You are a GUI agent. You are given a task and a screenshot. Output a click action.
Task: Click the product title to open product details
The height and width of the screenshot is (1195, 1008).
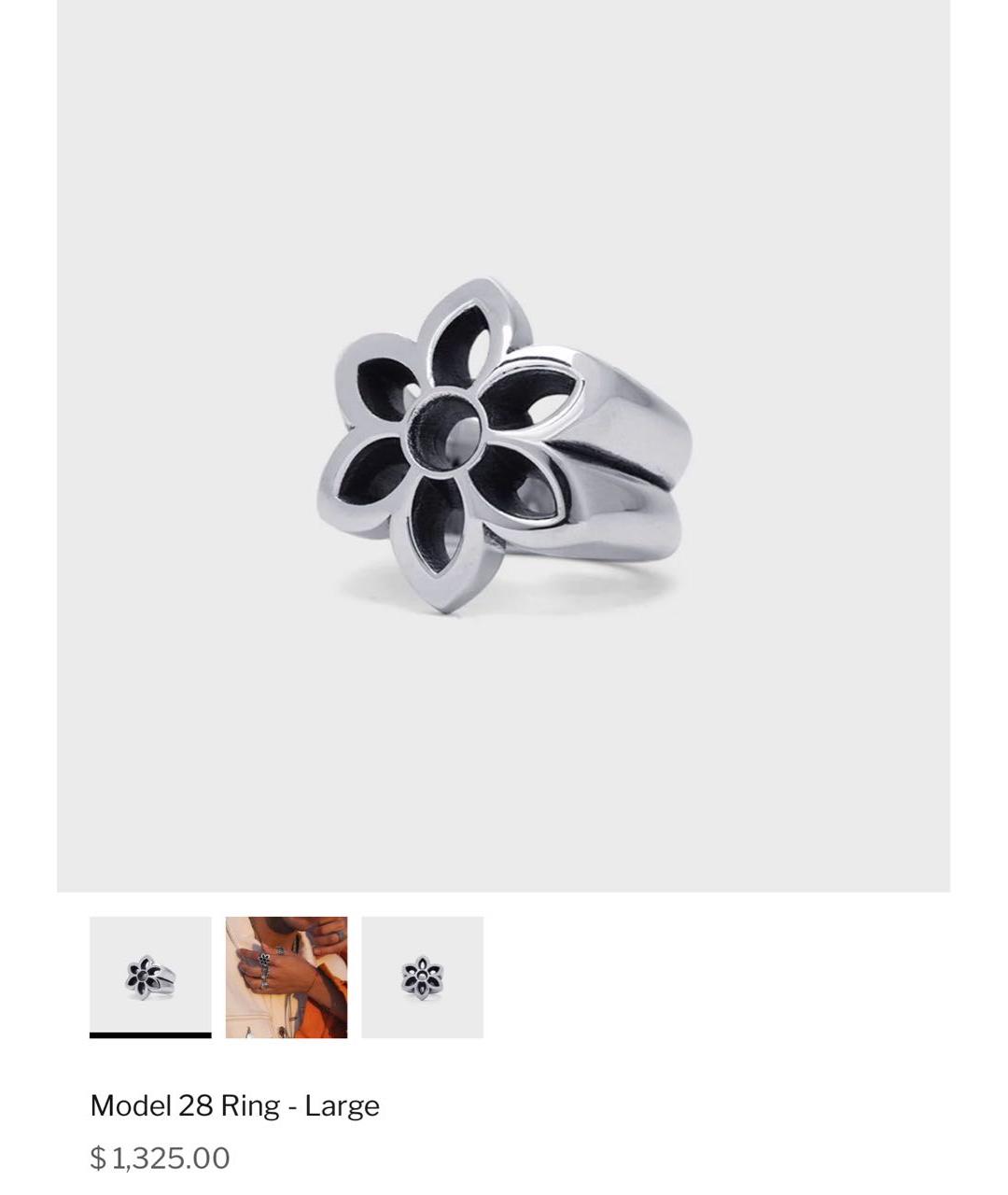pos(234,1106)
